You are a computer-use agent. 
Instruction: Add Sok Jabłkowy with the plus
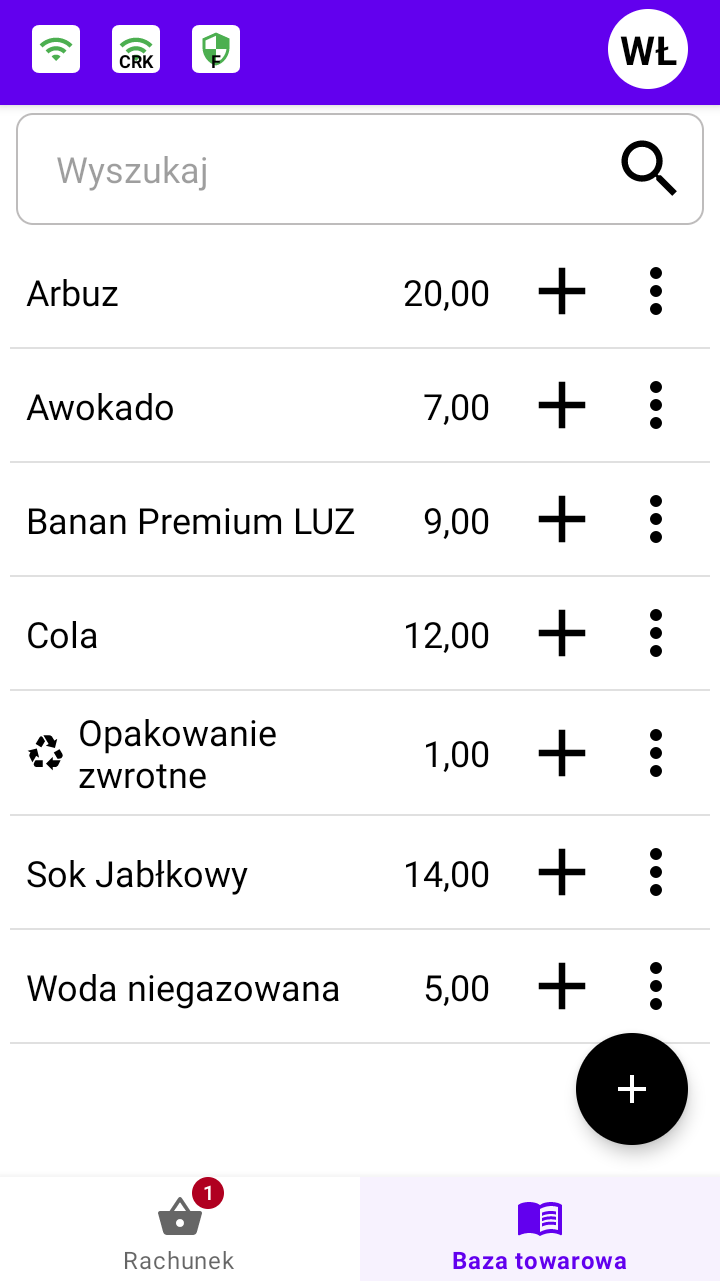coord(562,873)
